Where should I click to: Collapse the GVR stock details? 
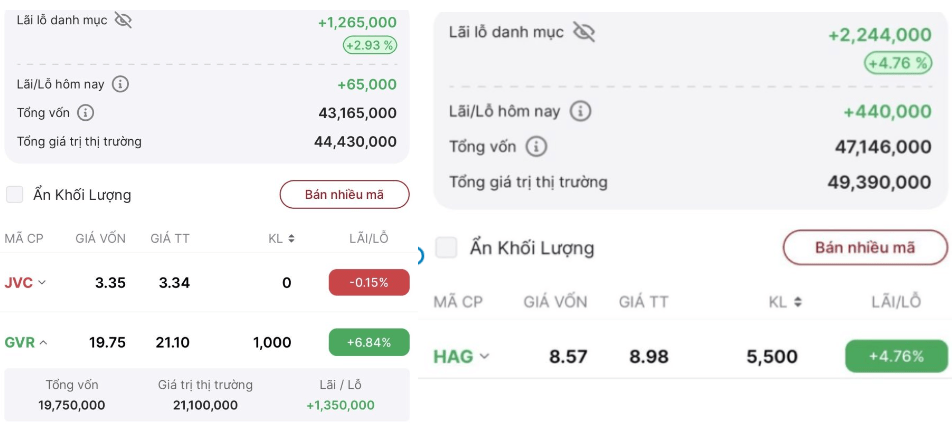pyautogui.click(x=26, y=342)
